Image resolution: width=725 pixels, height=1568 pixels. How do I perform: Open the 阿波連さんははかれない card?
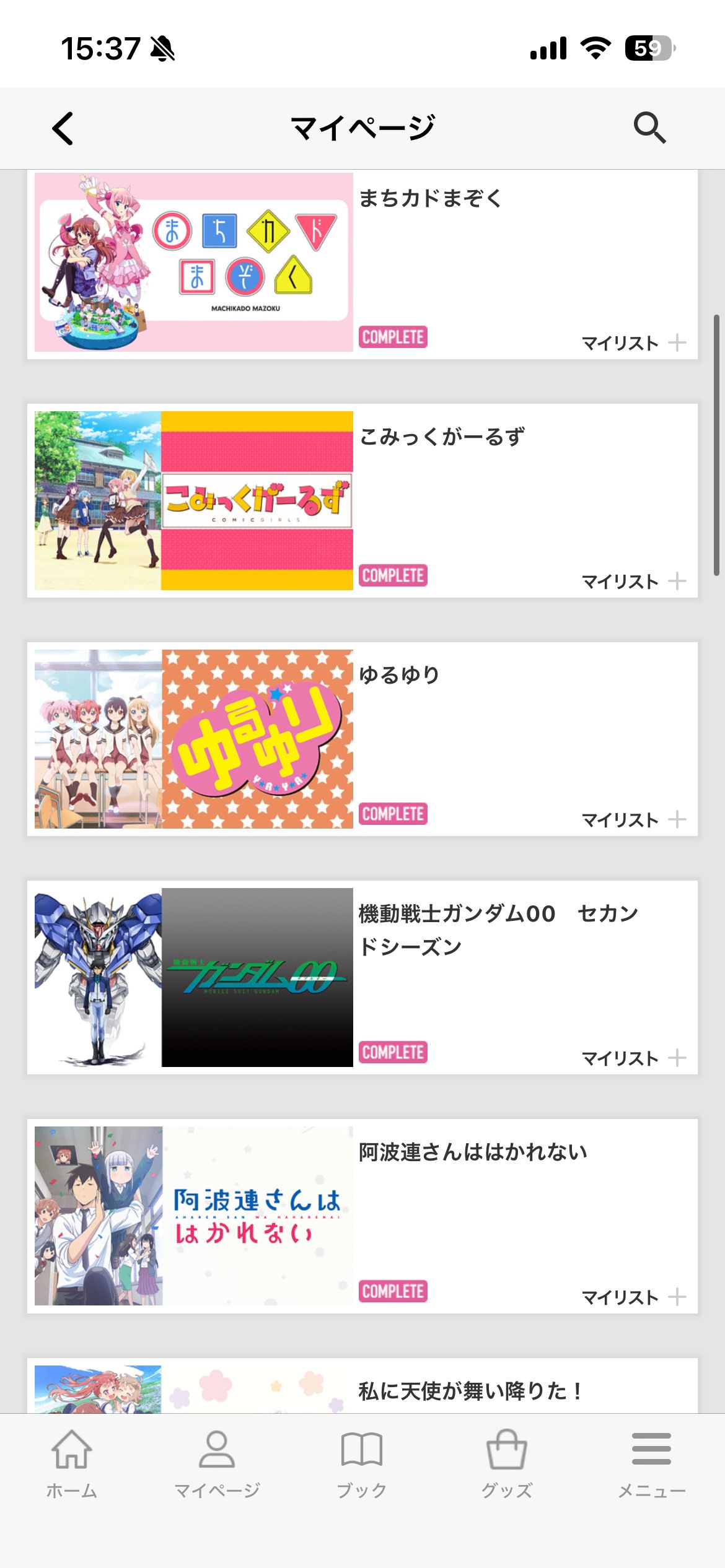194,1216
